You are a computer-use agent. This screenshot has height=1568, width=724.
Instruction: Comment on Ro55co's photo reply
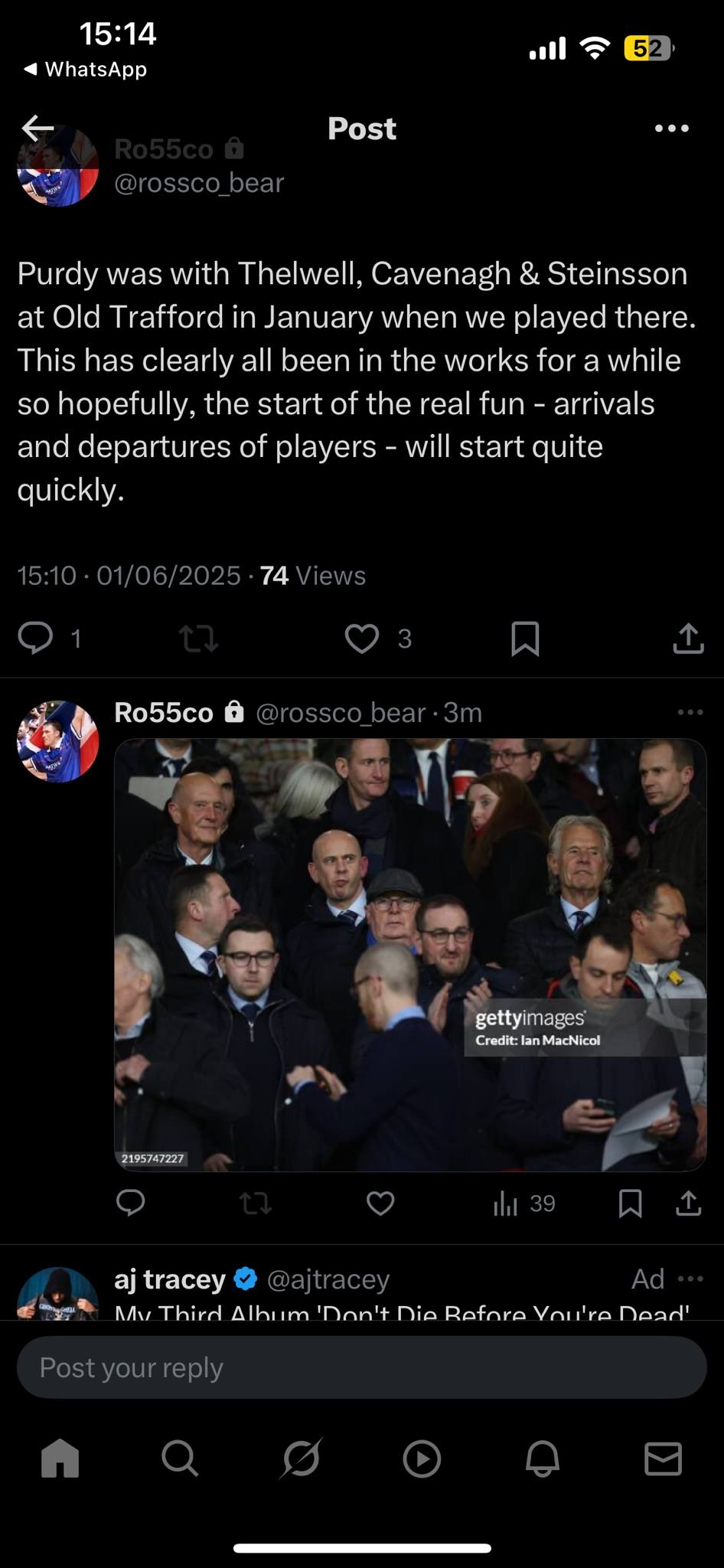coord(131,1203)
